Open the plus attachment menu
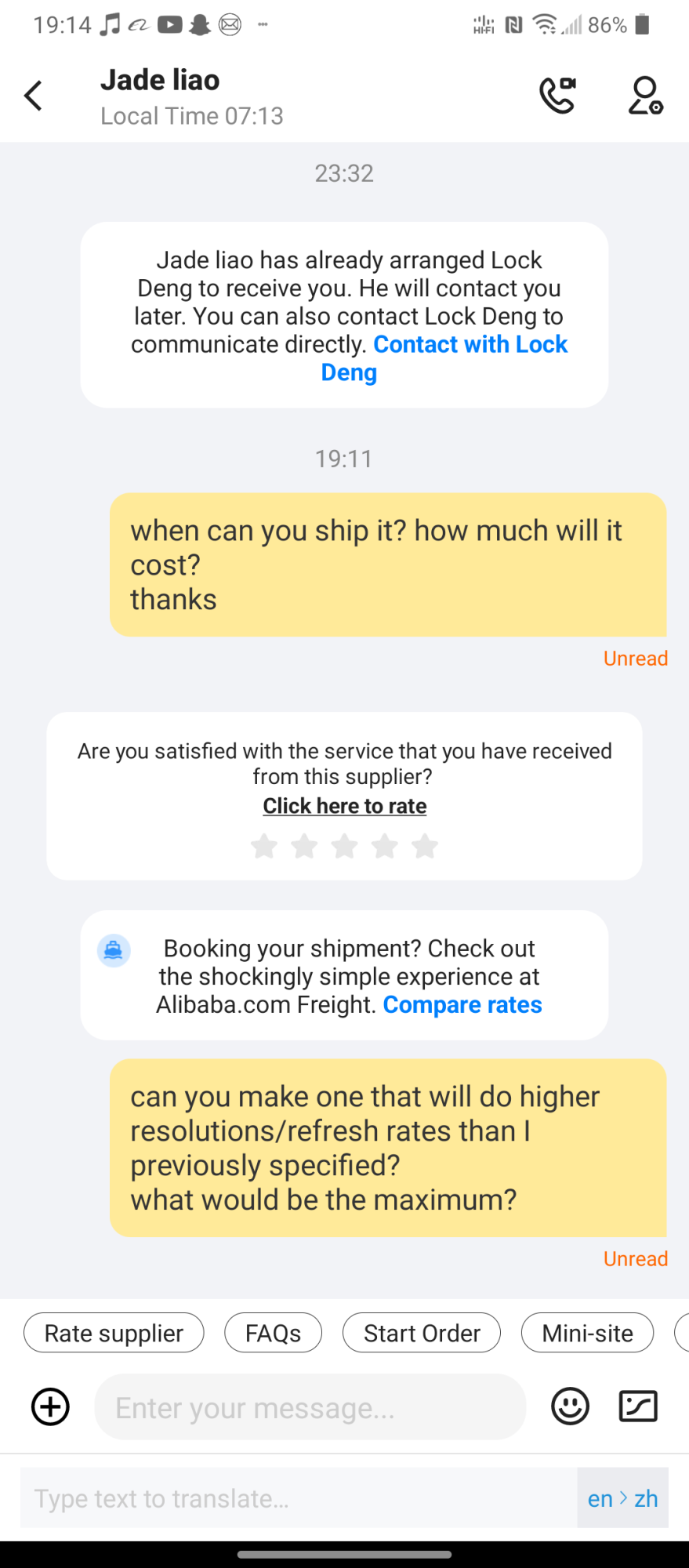 50,1406
